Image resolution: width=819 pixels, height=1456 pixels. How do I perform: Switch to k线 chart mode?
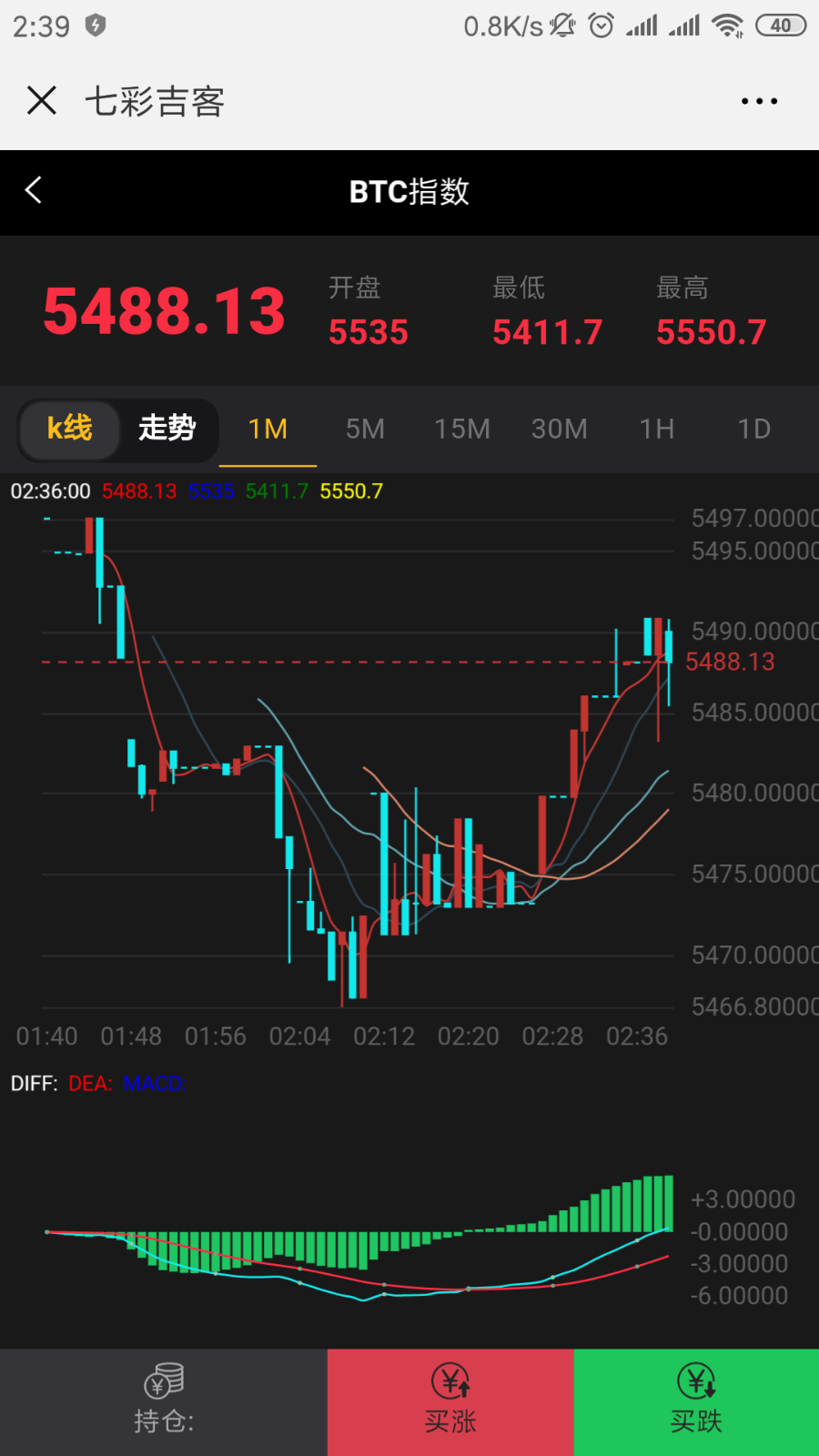point(70,429)
